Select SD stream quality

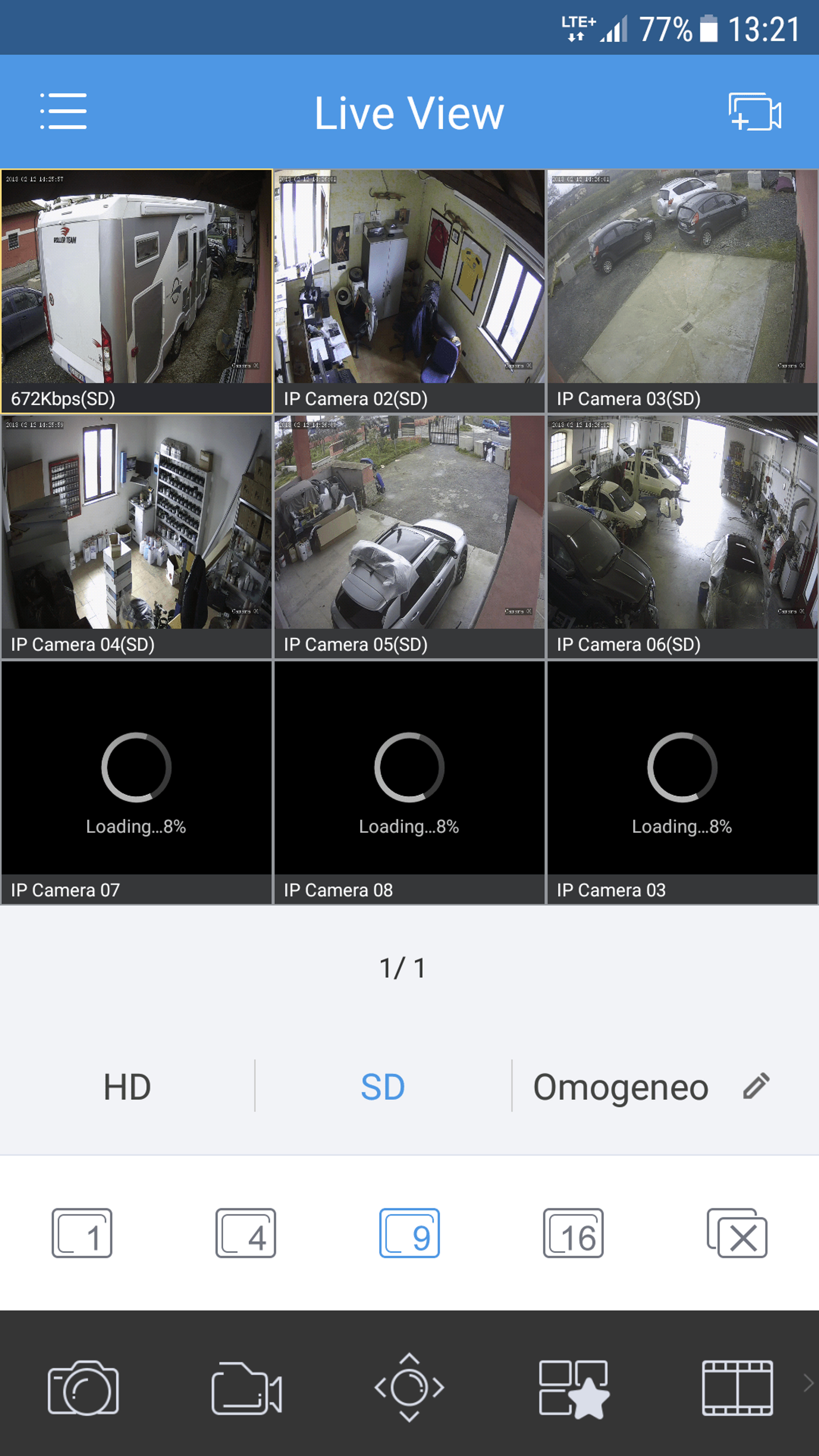coord(383,1086)
